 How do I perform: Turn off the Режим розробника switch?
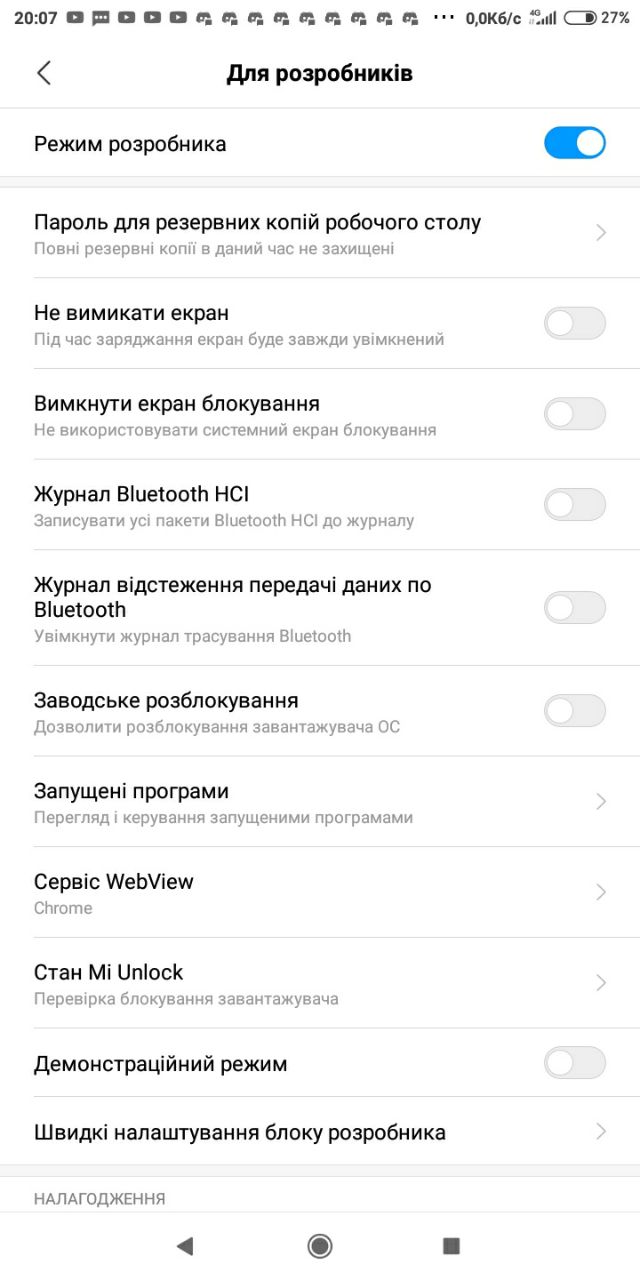575,143
